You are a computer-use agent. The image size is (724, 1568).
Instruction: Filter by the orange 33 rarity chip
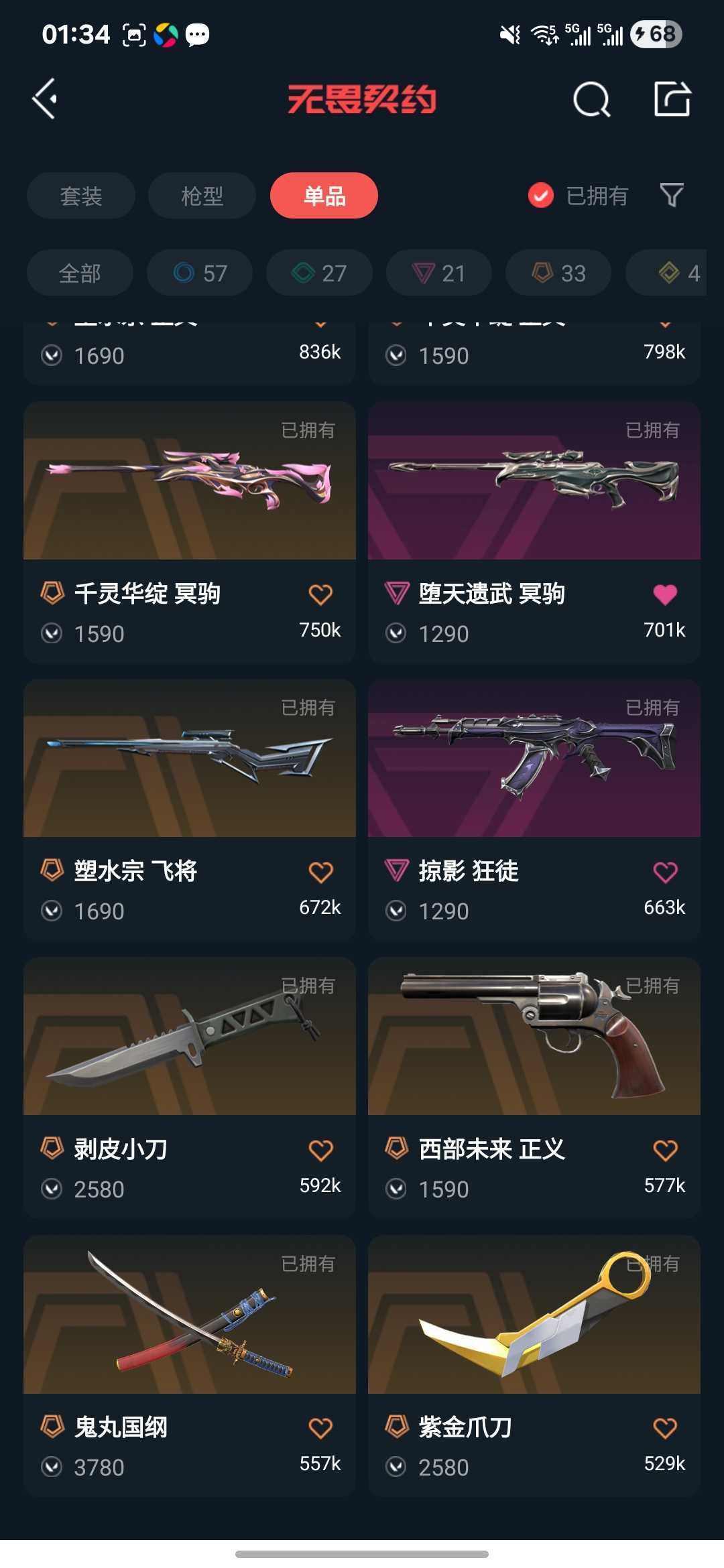pyautogui.click(x=558, y=273)
